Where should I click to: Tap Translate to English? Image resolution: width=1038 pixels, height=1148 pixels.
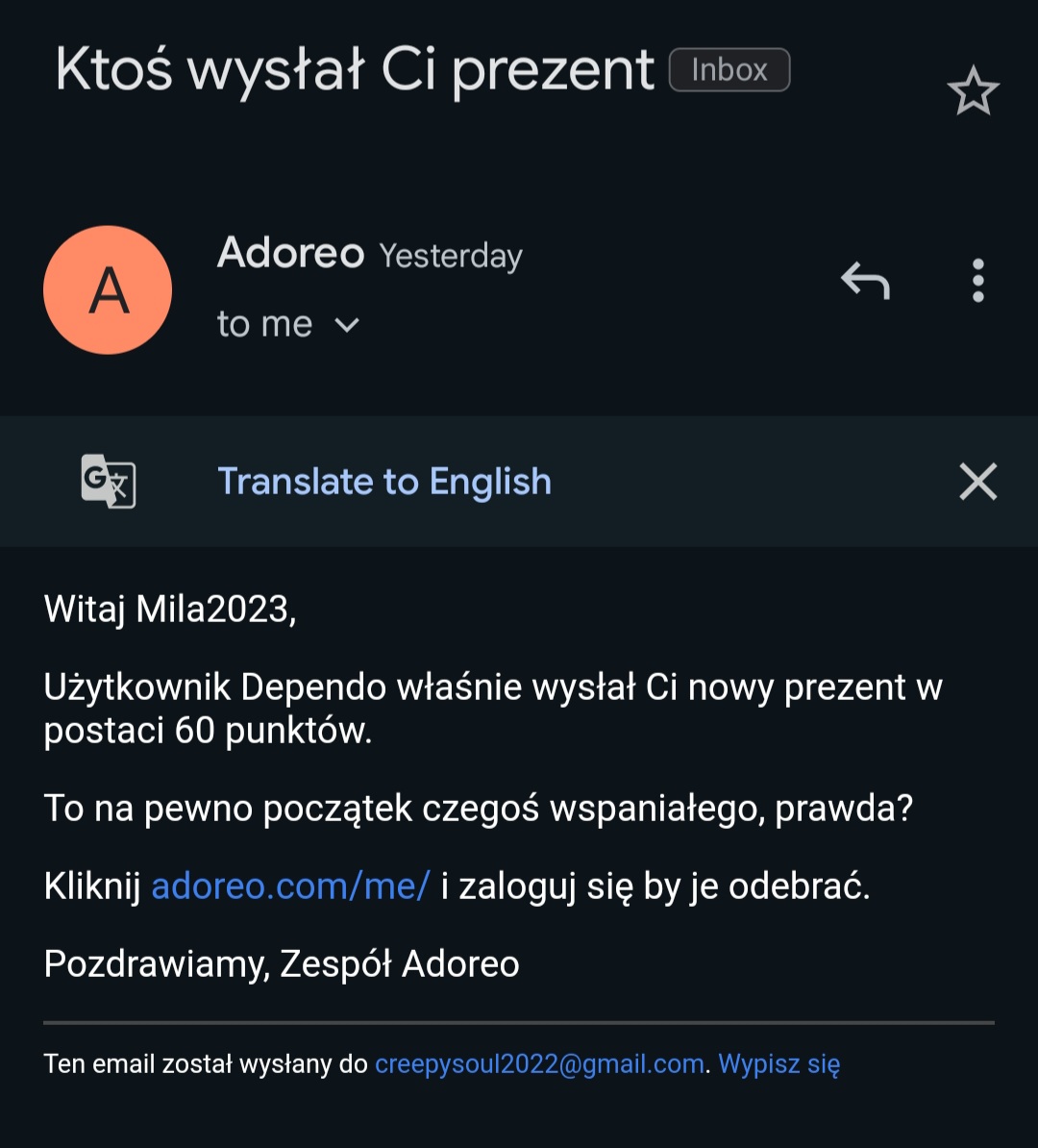tap(384, 482)
